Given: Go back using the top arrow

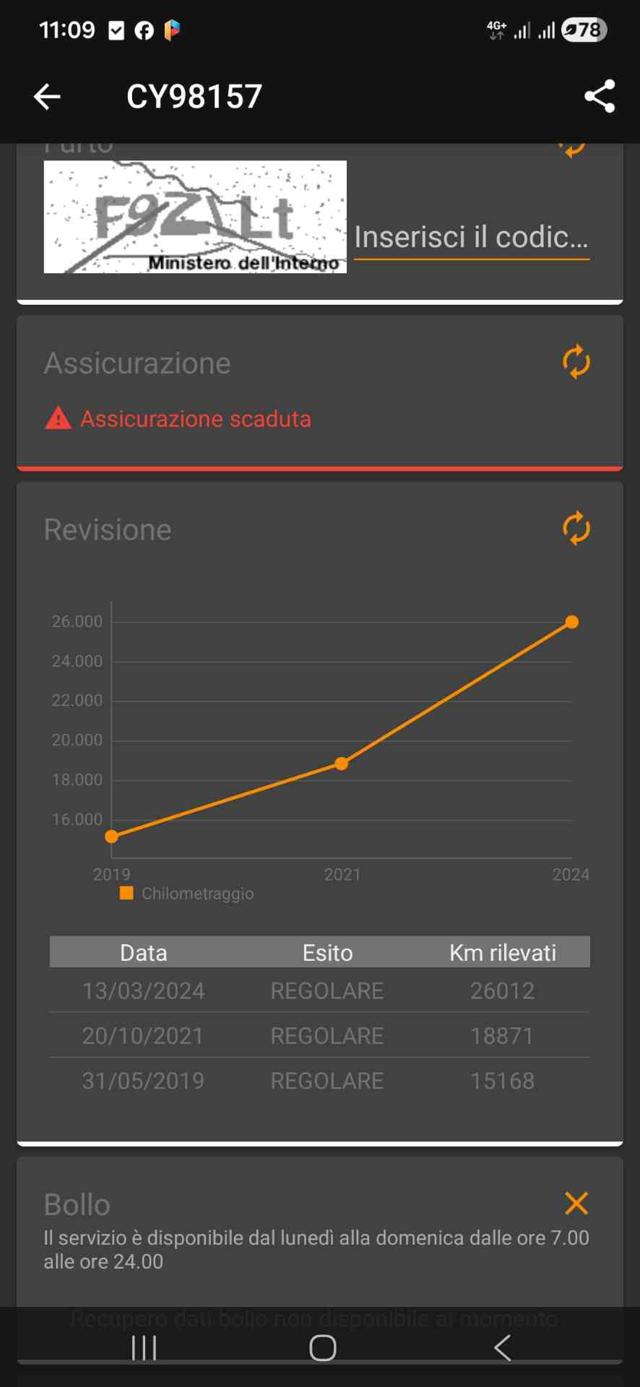Looking at the screenshot, I should [47, 96].
